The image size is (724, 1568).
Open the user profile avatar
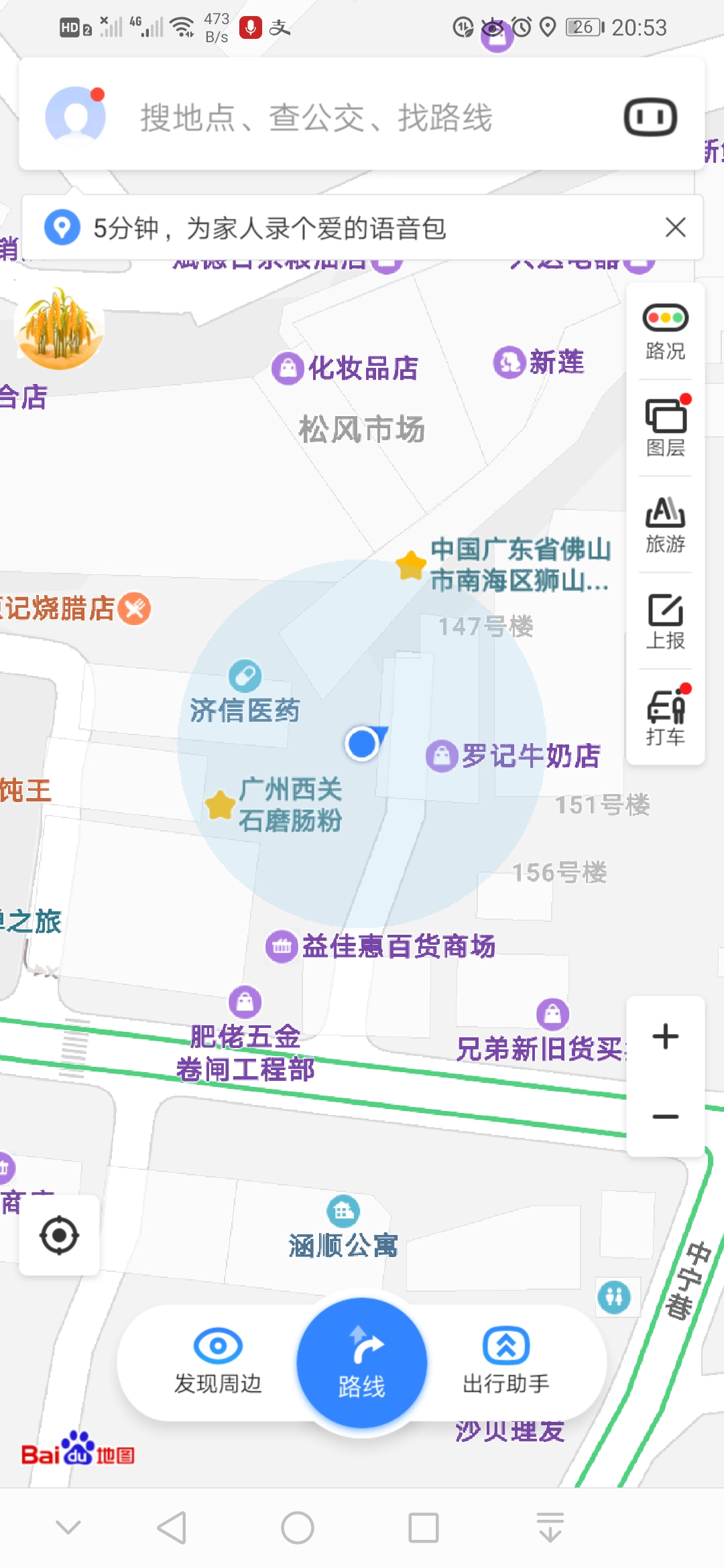point(75,117)
